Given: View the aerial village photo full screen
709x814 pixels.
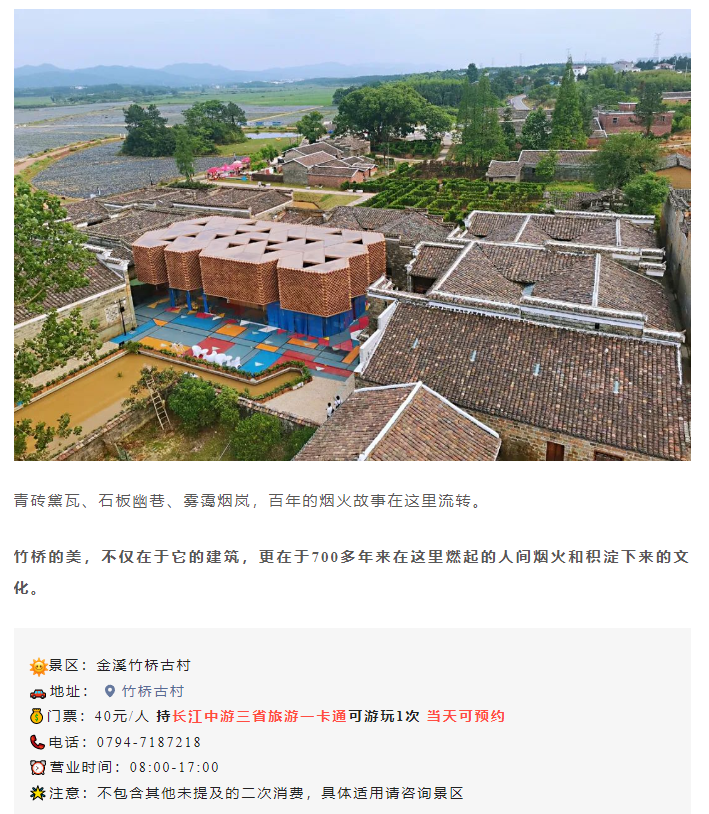Looking at the screenshot, I should coord(352,235).
